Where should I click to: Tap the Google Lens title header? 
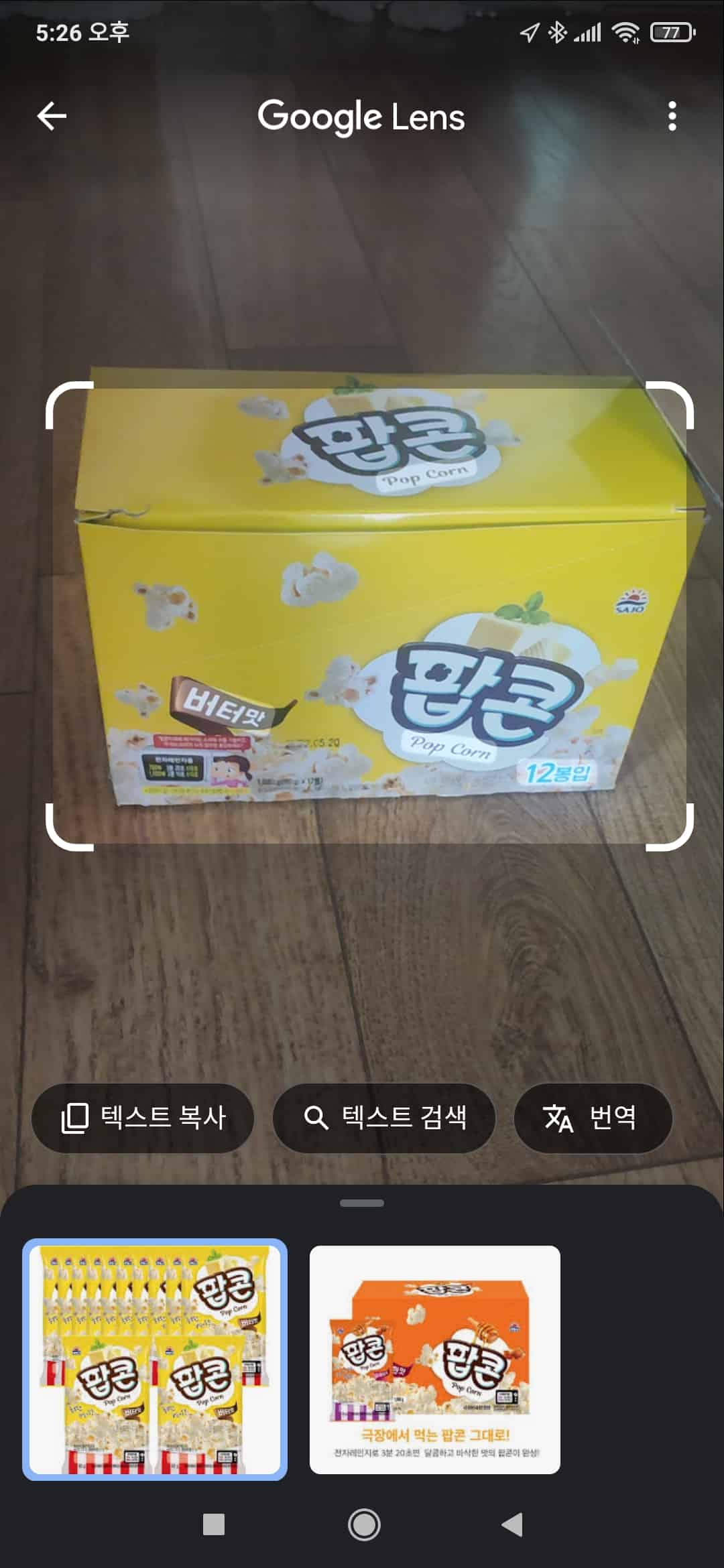[x=362, y=117]
